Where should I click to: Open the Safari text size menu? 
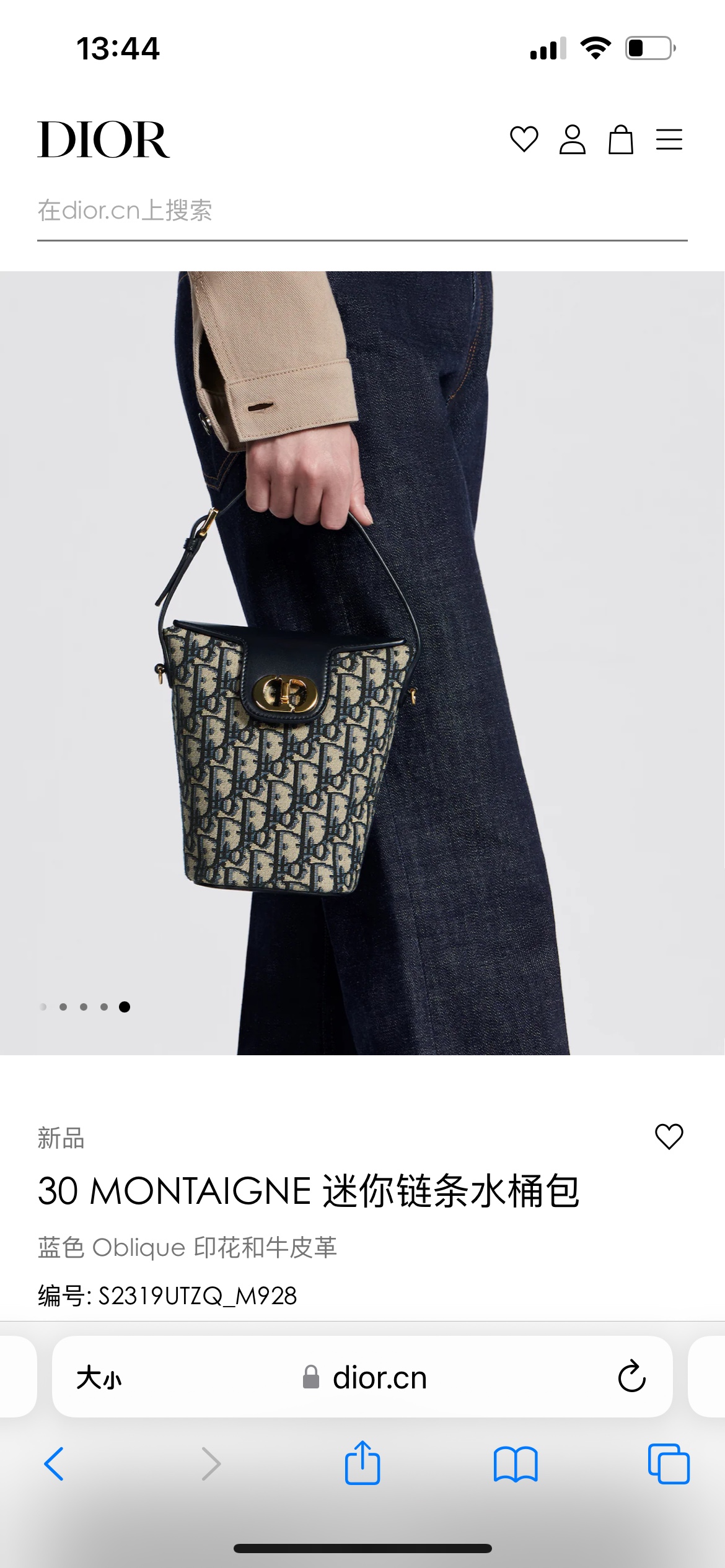[x=99, y=1379]
